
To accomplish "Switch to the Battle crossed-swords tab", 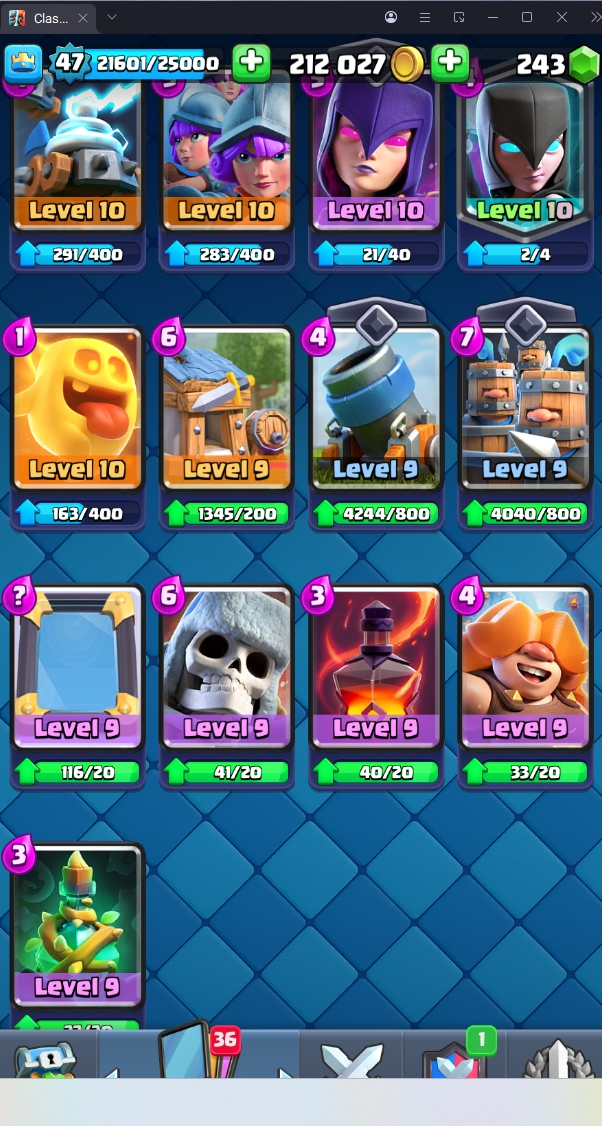I will click(x=351, y=1058).
